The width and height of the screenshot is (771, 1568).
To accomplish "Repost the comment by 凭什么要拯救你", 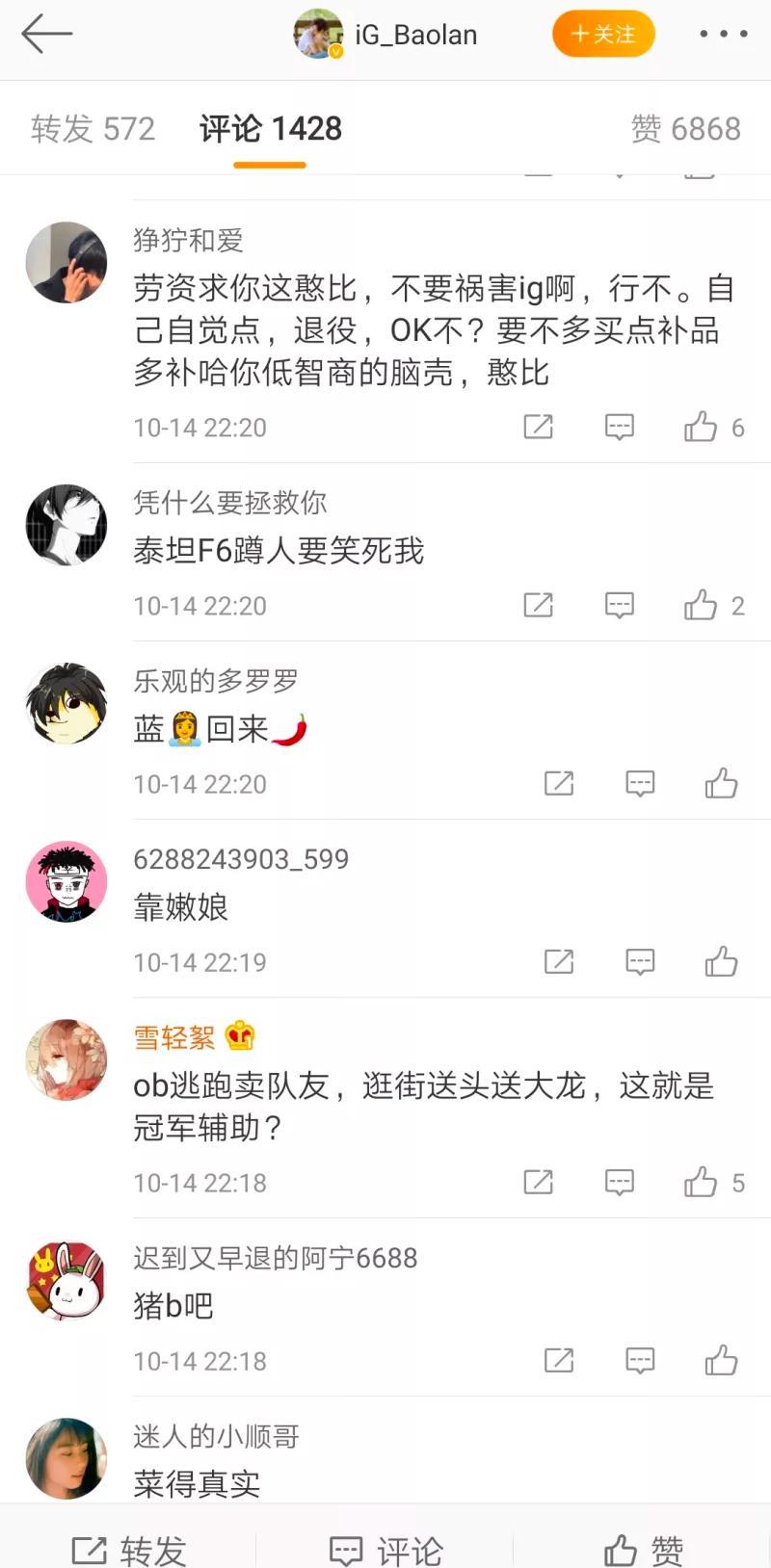I will pyautogui.click(x=538, y=605).
